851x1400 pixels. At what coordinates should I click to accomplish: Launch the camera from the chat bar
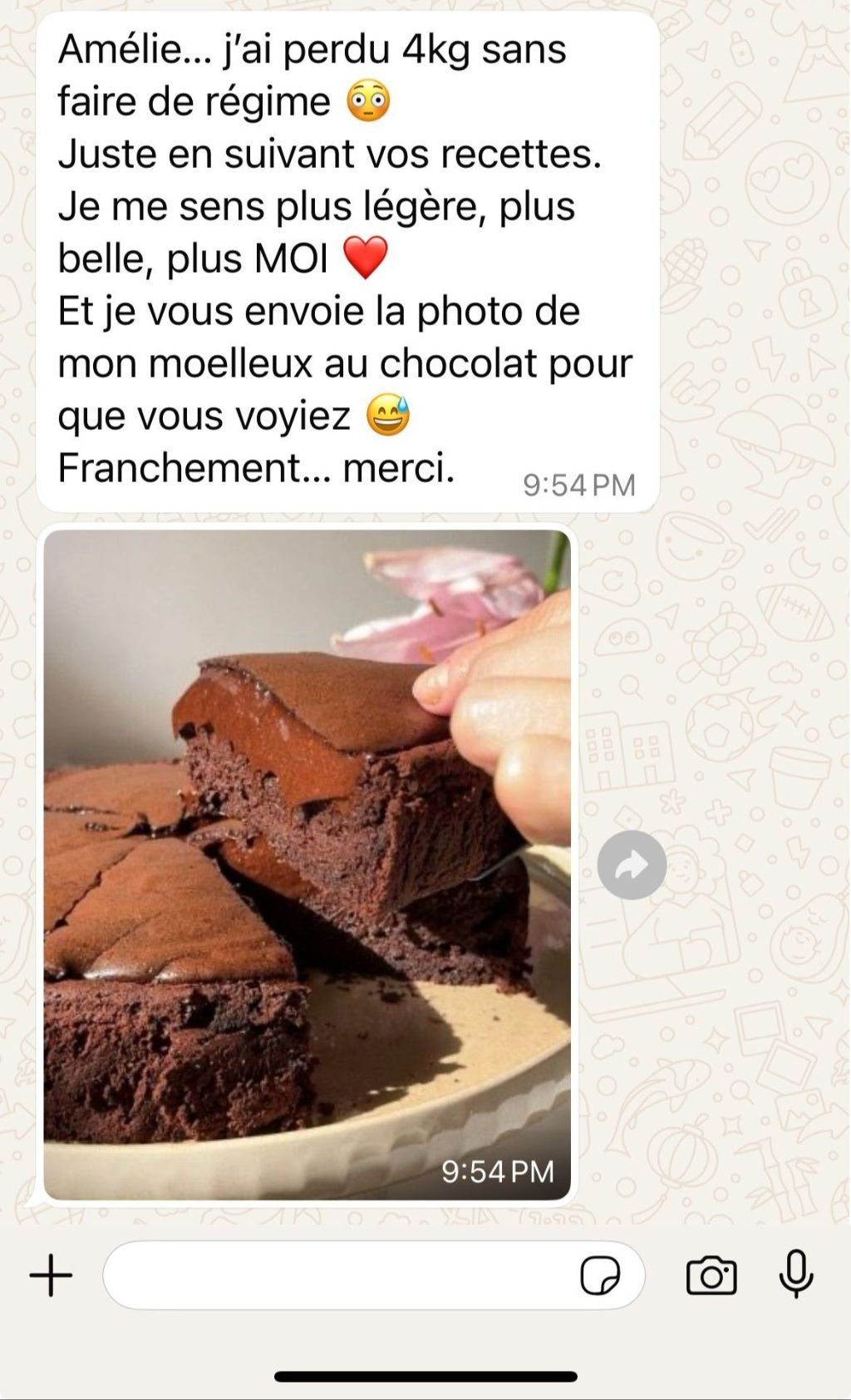pyautogui.click(x=711, y=1274)
